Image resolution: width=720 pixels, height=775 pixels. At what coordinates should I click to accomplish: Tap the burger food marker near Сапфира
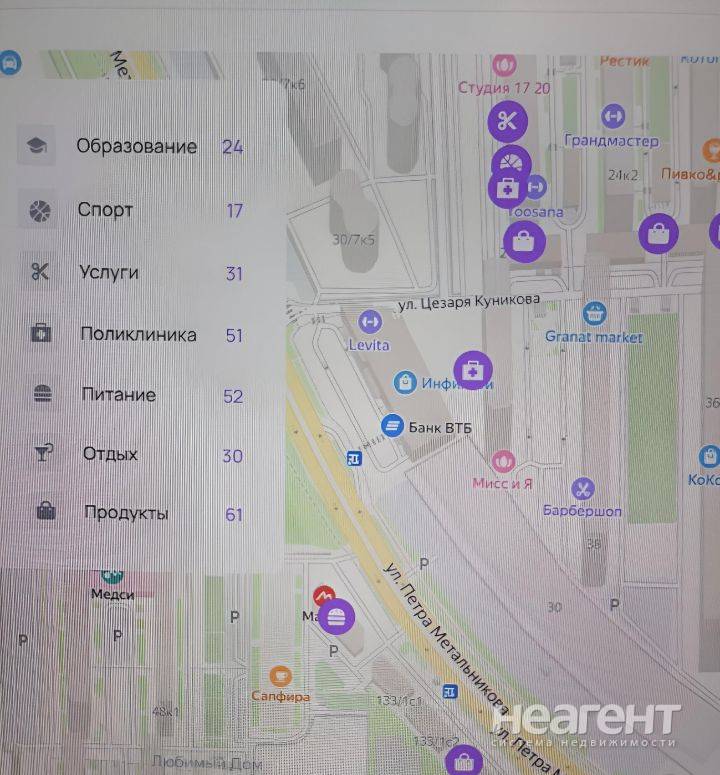(335, 617)
